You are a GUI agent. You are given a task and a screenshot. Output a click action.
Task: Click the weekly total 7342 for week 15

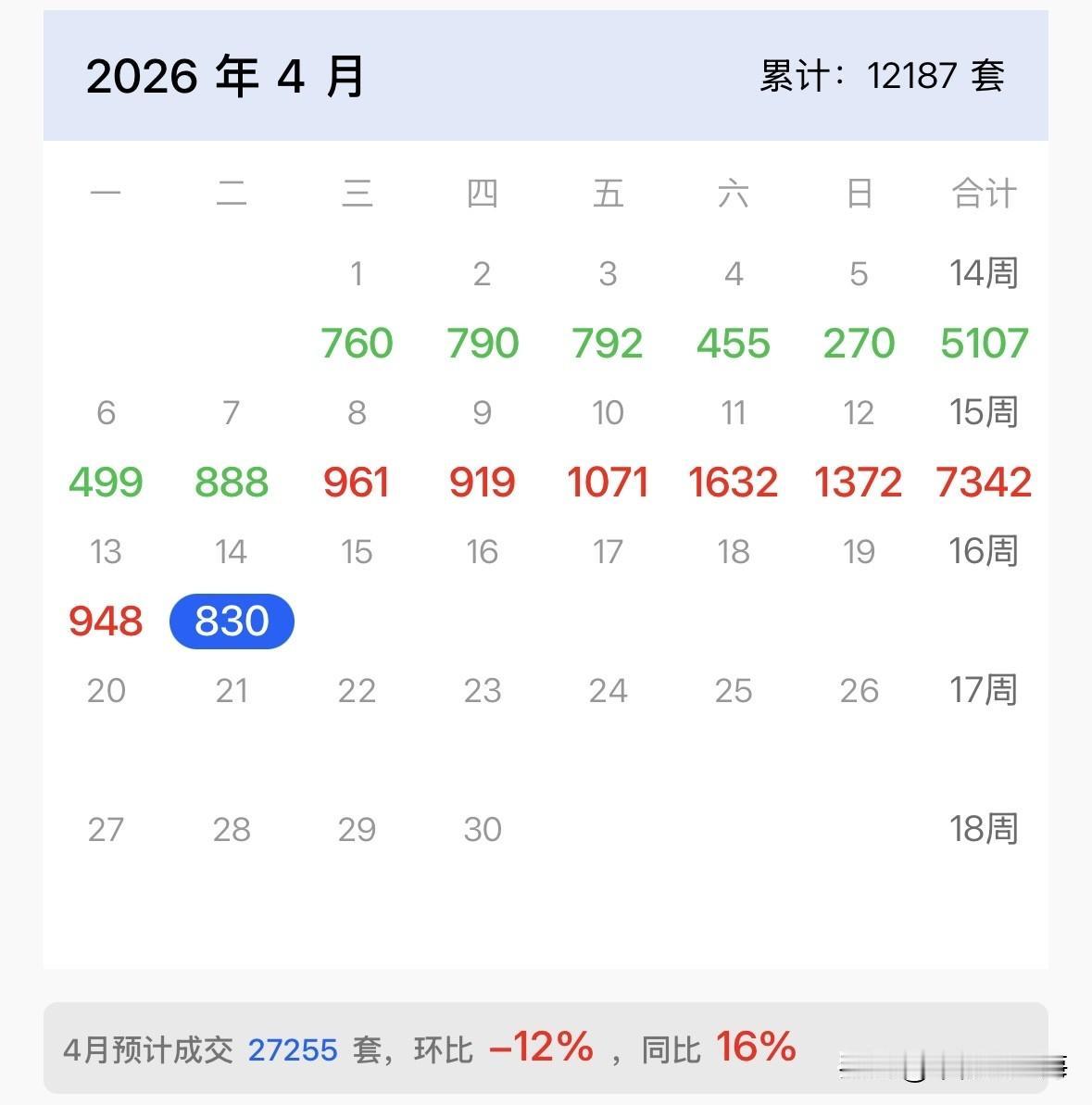point(985,481)
